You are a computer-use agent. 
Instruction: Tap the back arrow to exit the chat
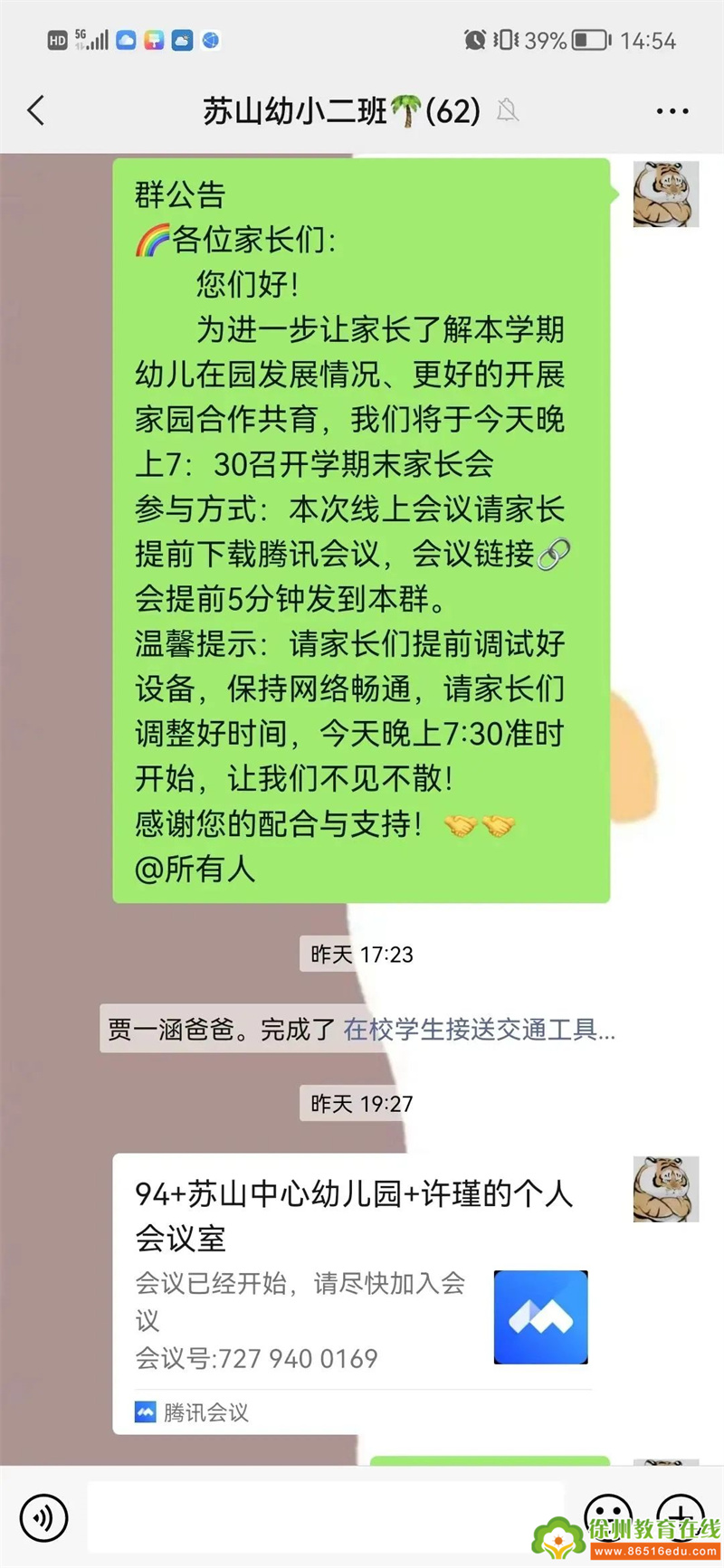point(35,109)
